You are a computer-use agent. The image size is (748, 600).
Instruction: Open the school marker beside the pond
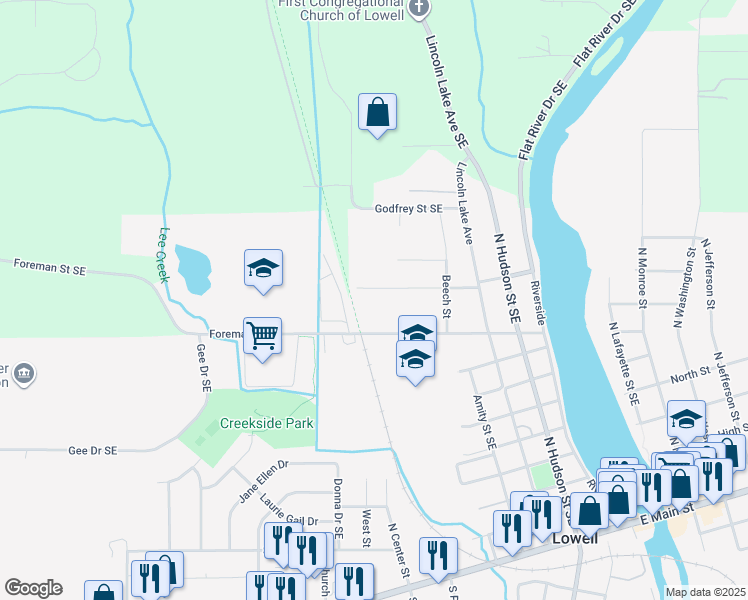(x=264, y=268)
